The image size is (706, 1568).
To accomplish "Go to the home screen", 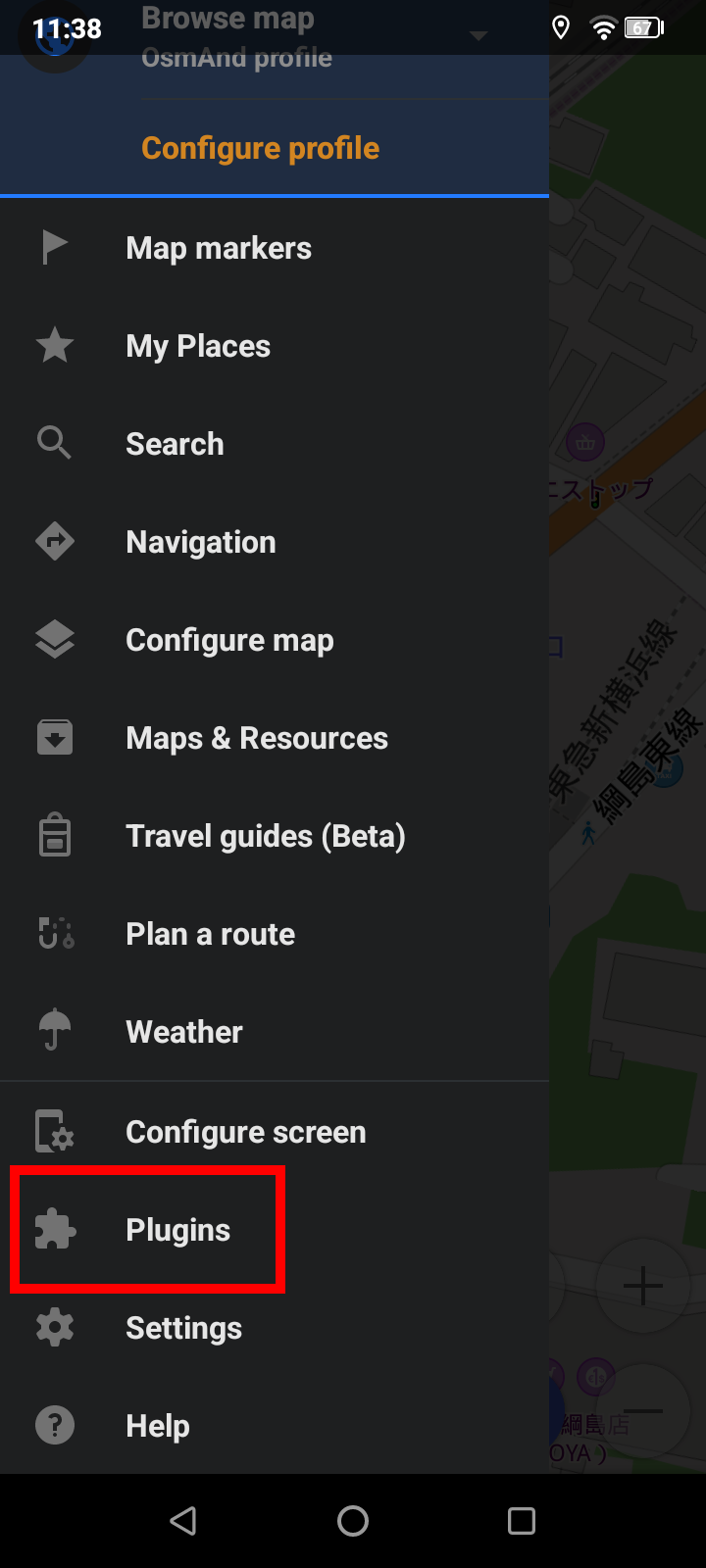I will pyautogui.click(x=353, y=1521).
